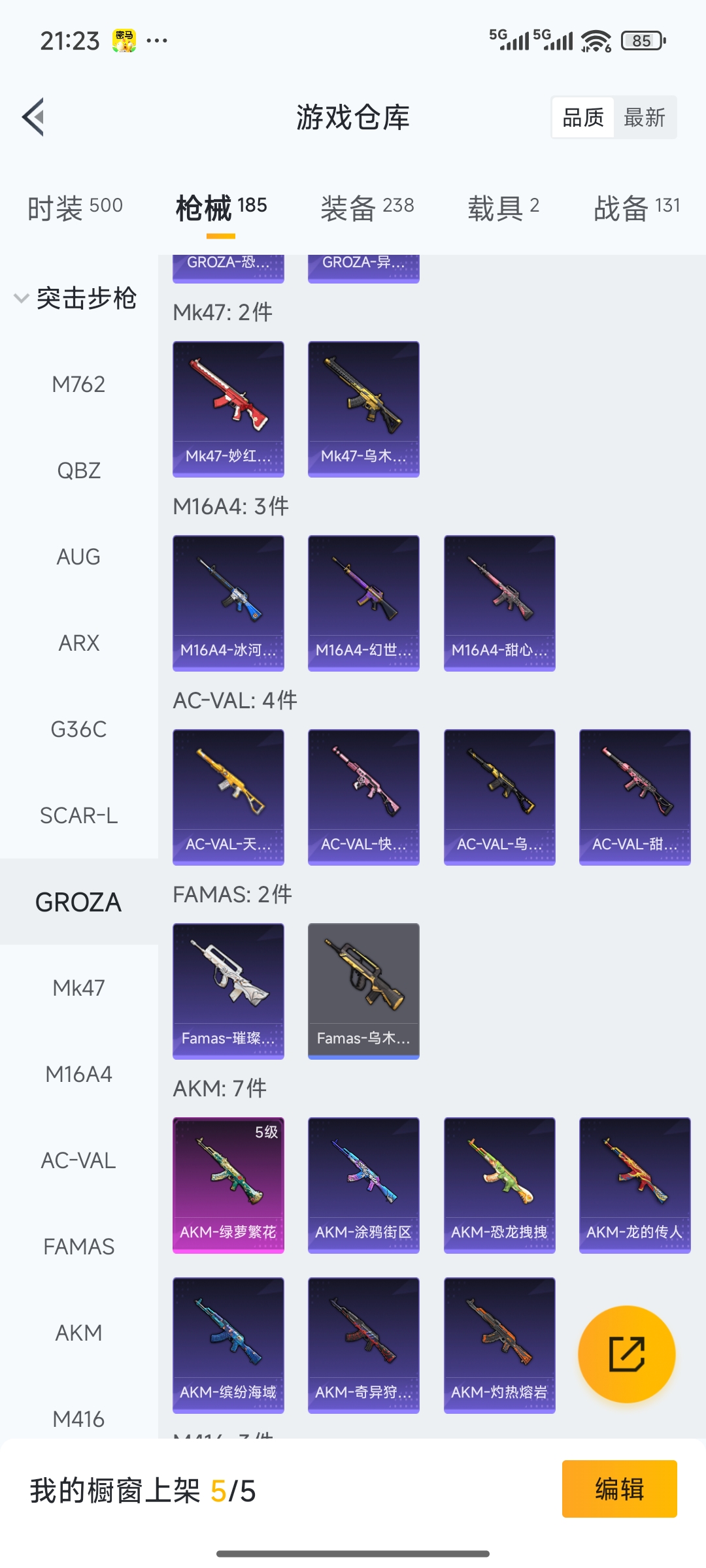The image size is (706, 1568).
Task: View the AKM-龙的传人 skin
Action: (635, 1184)
